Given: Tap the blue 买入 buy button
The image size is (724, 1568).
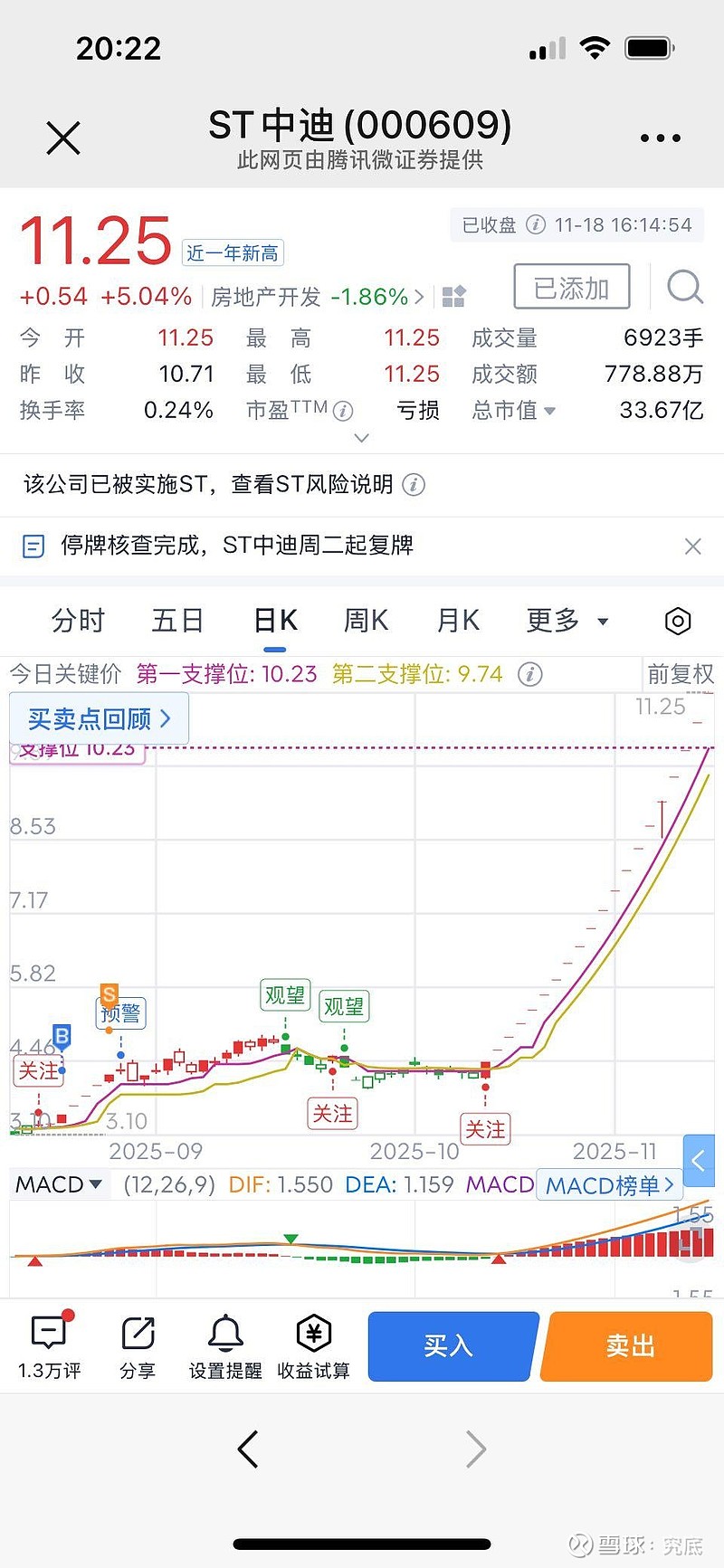Looking at the screenshot, I should 449,1345.
